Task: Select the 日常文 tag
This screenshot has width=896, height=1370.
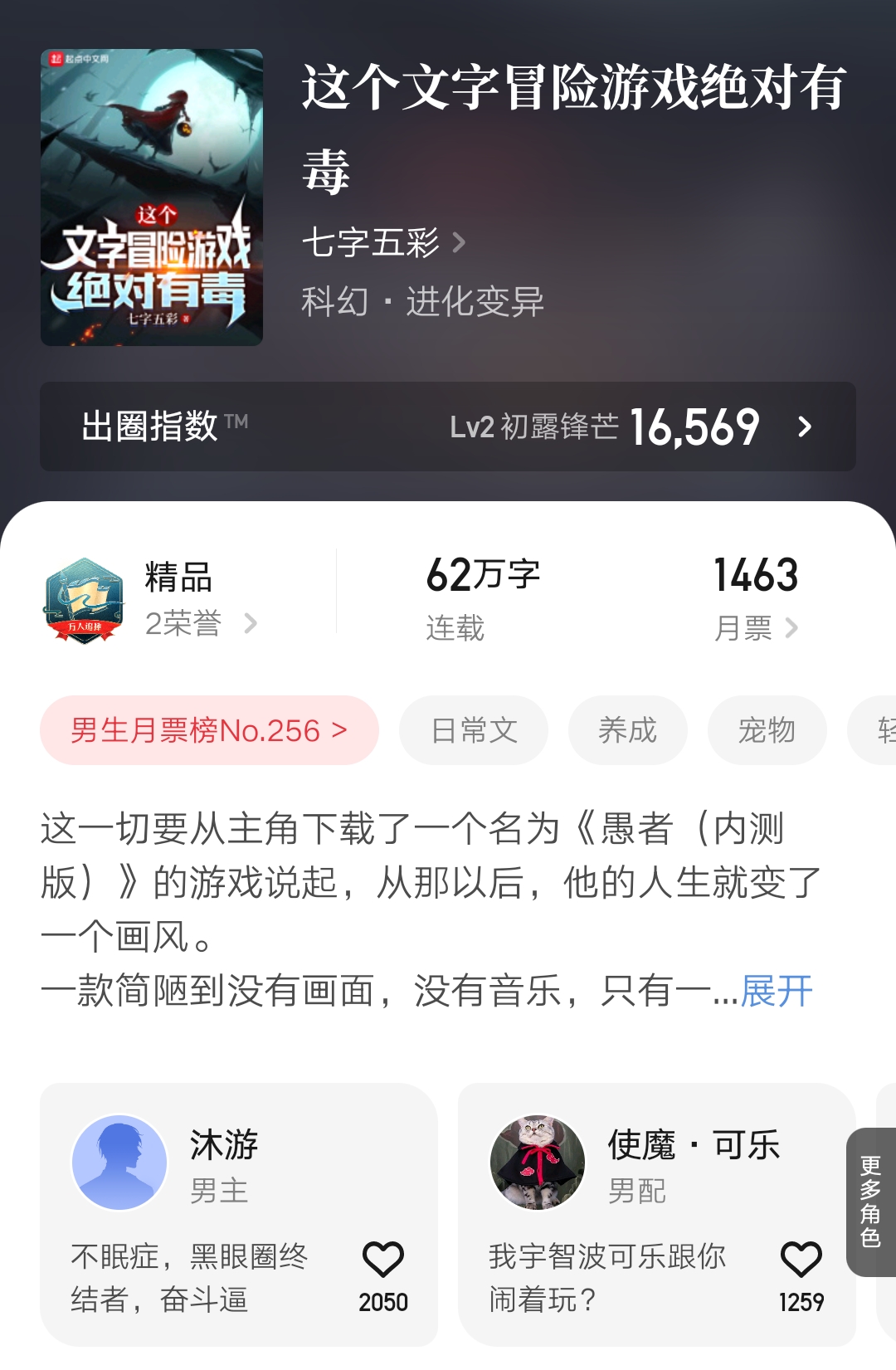Action: (x=473, y=729)
